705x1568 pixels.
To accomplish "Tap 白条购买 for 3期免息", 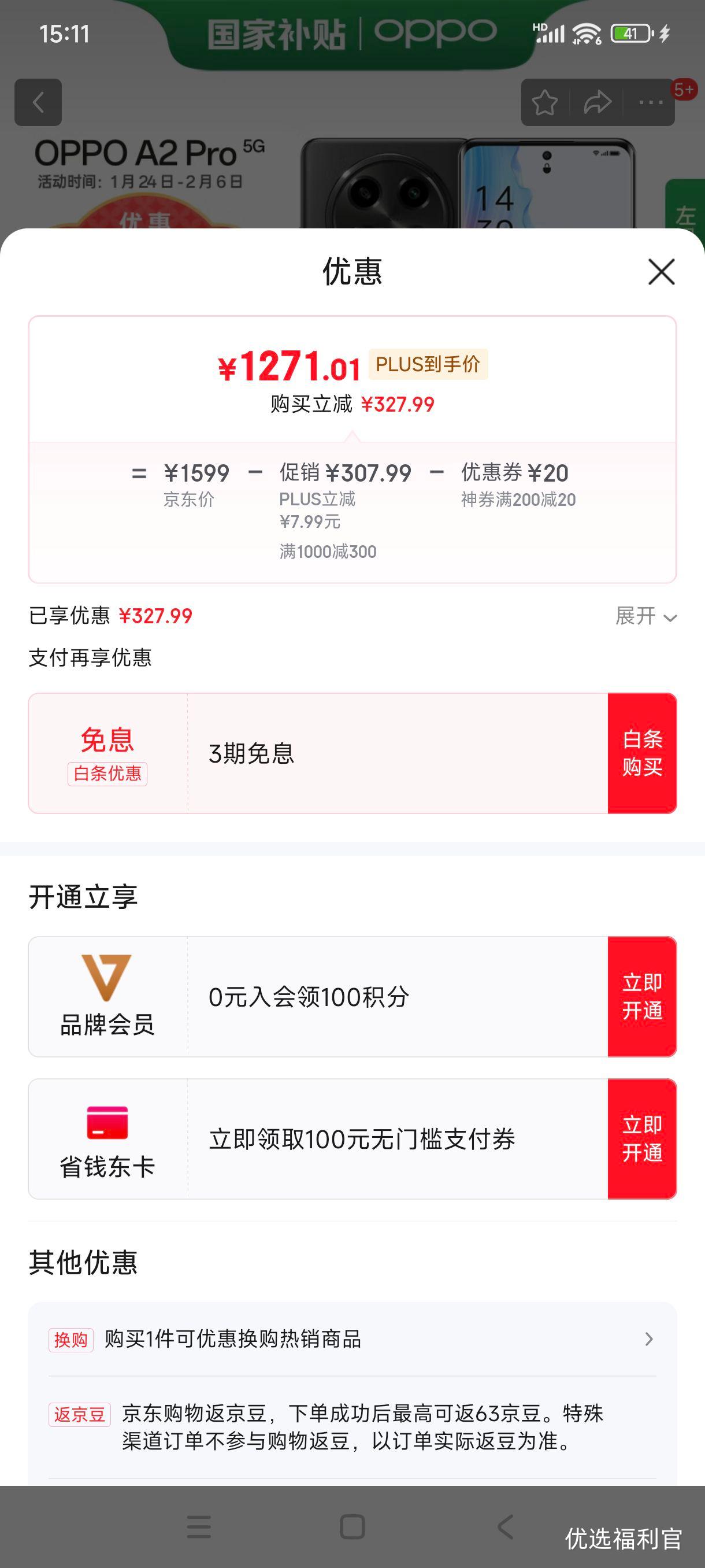I will pos(642,753).
